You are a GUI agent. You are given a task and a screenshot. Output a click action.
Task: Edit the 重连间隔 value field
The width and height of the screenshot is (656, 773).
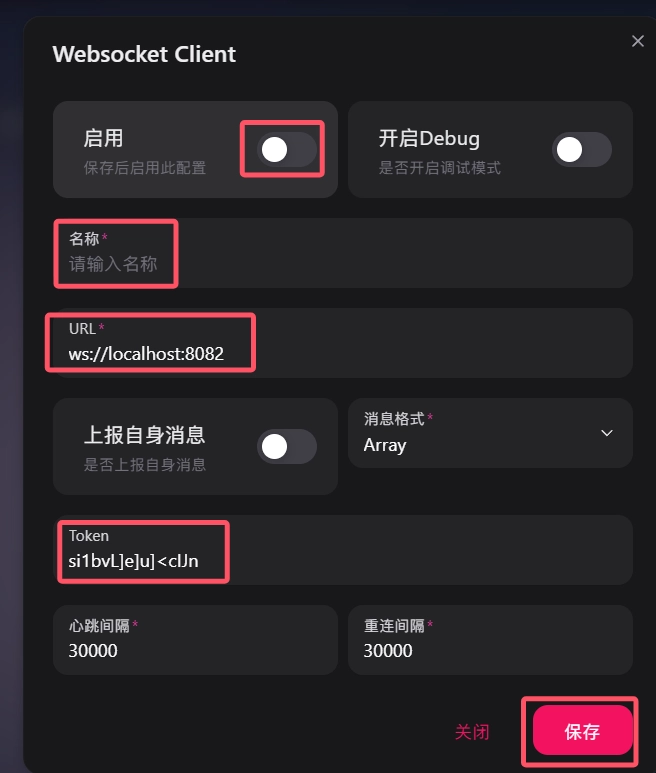click(x=490, y=650)
